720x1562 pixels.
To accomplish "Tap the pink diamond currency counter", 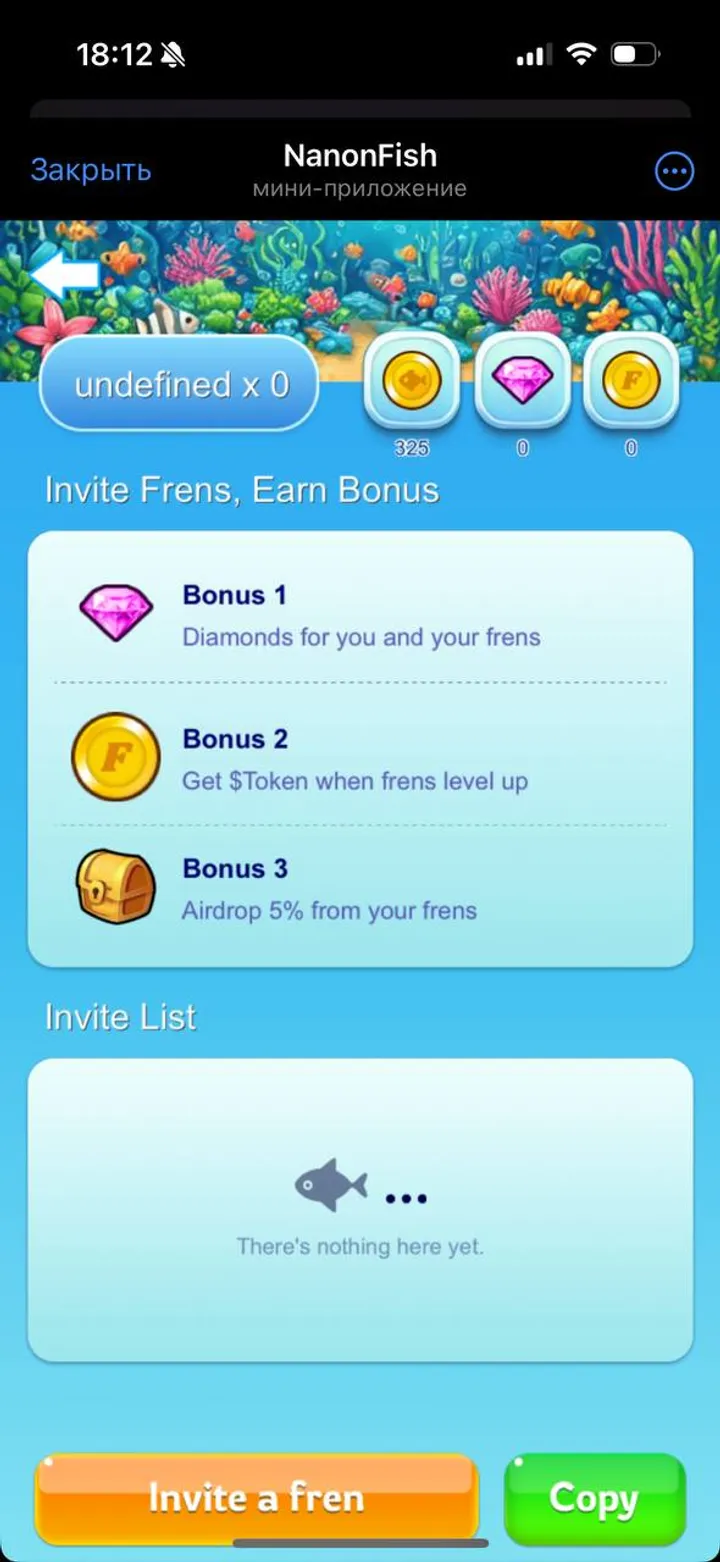I will coord(523,383).
